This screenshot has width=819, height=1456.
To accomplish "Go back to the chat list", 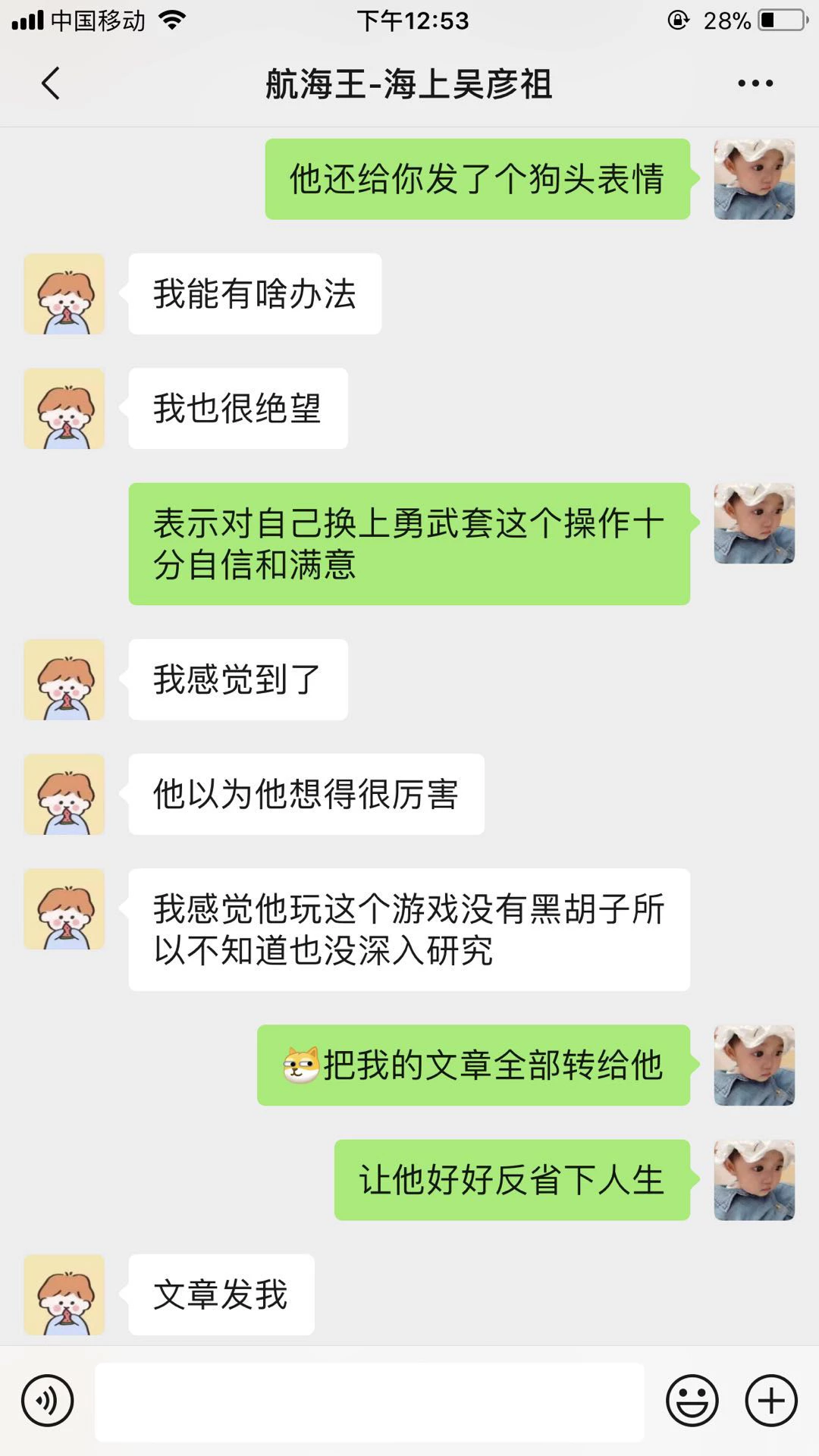I will click(50, 83).
